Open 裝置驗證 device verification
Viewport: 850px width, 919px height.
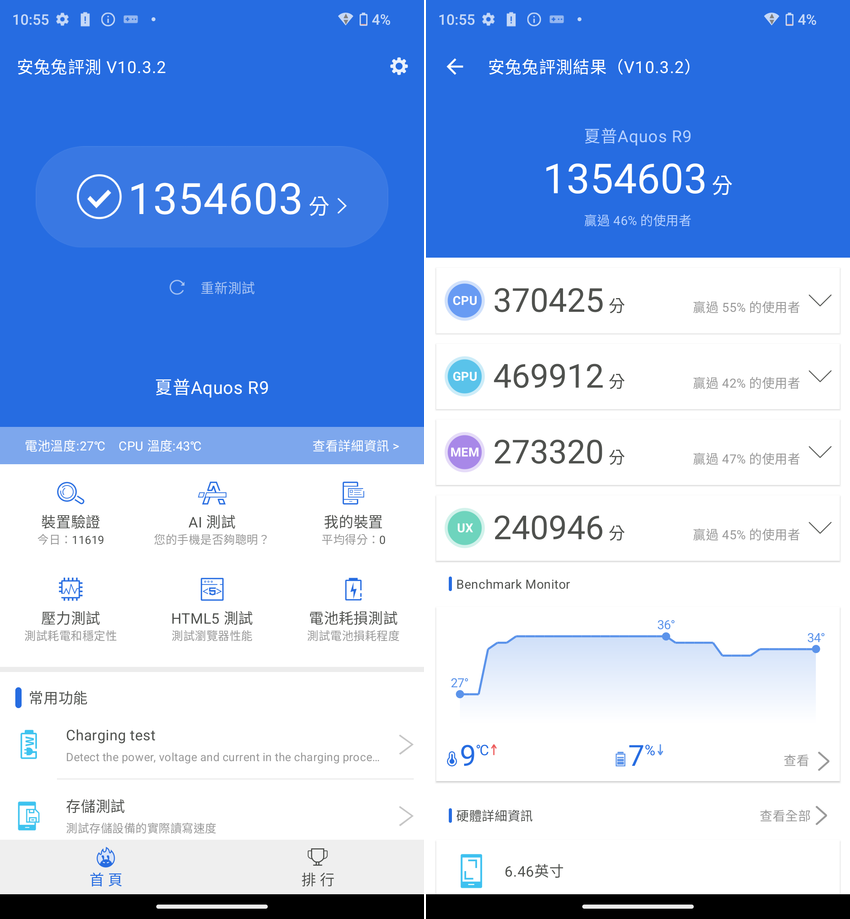click(x=70, y=512)
